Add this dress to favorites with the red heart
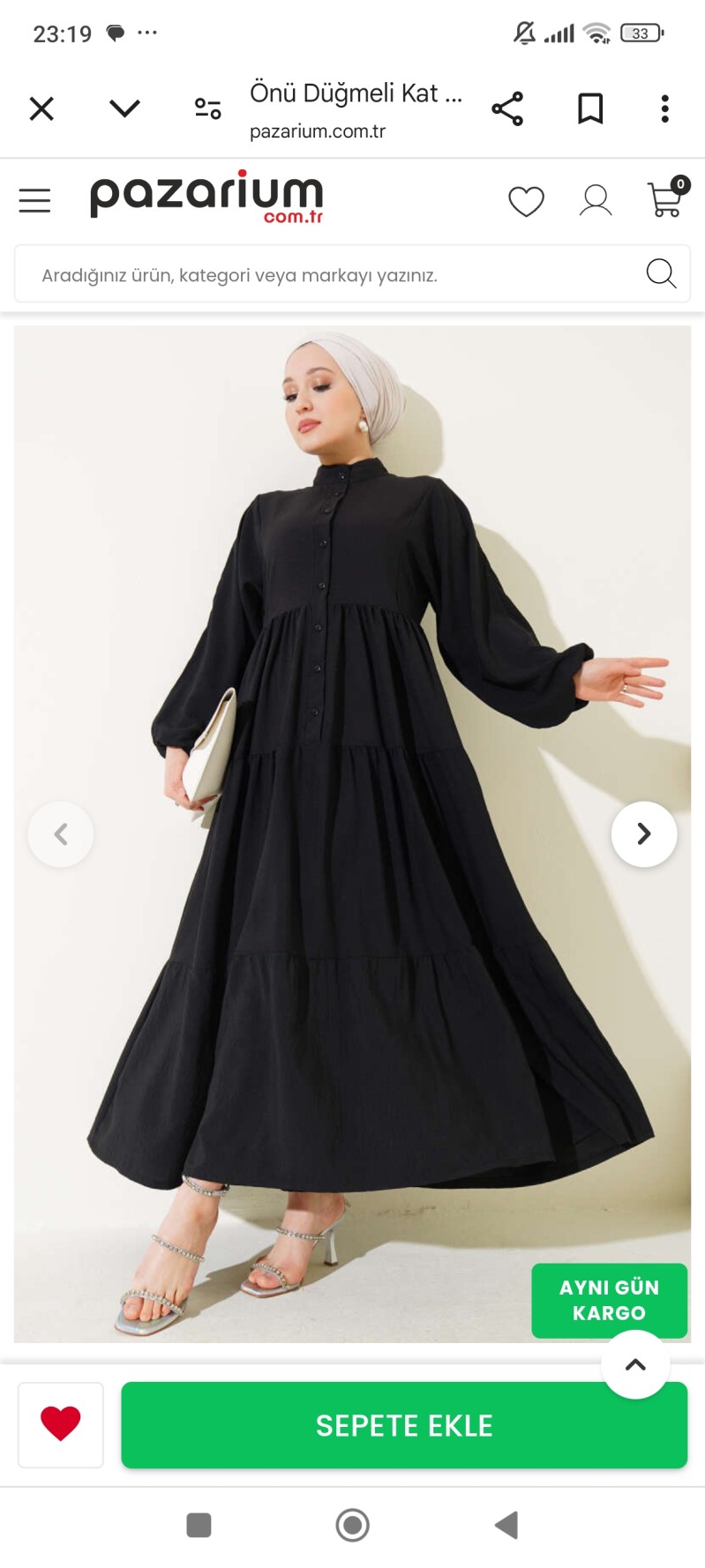 61,1424
